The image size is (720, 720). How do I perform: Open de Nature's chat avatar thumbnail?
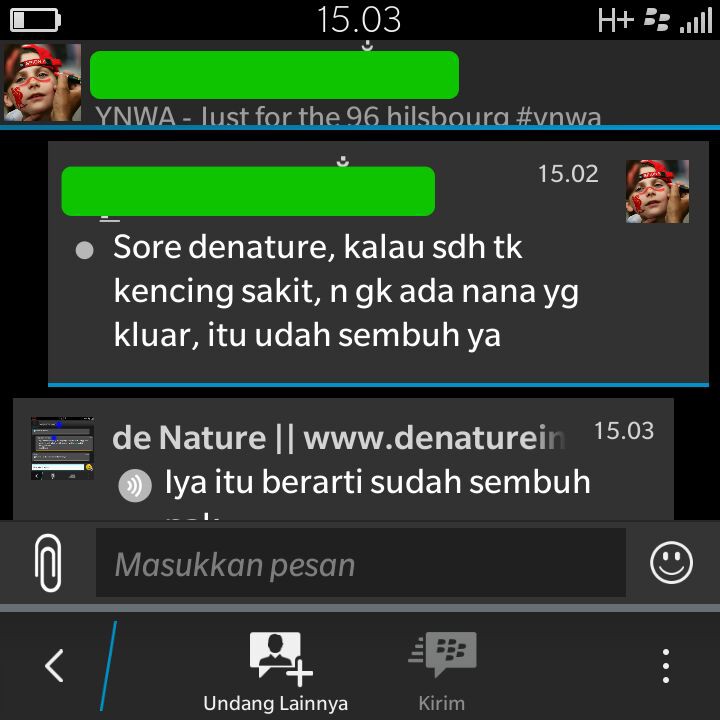tap(62, 448)
